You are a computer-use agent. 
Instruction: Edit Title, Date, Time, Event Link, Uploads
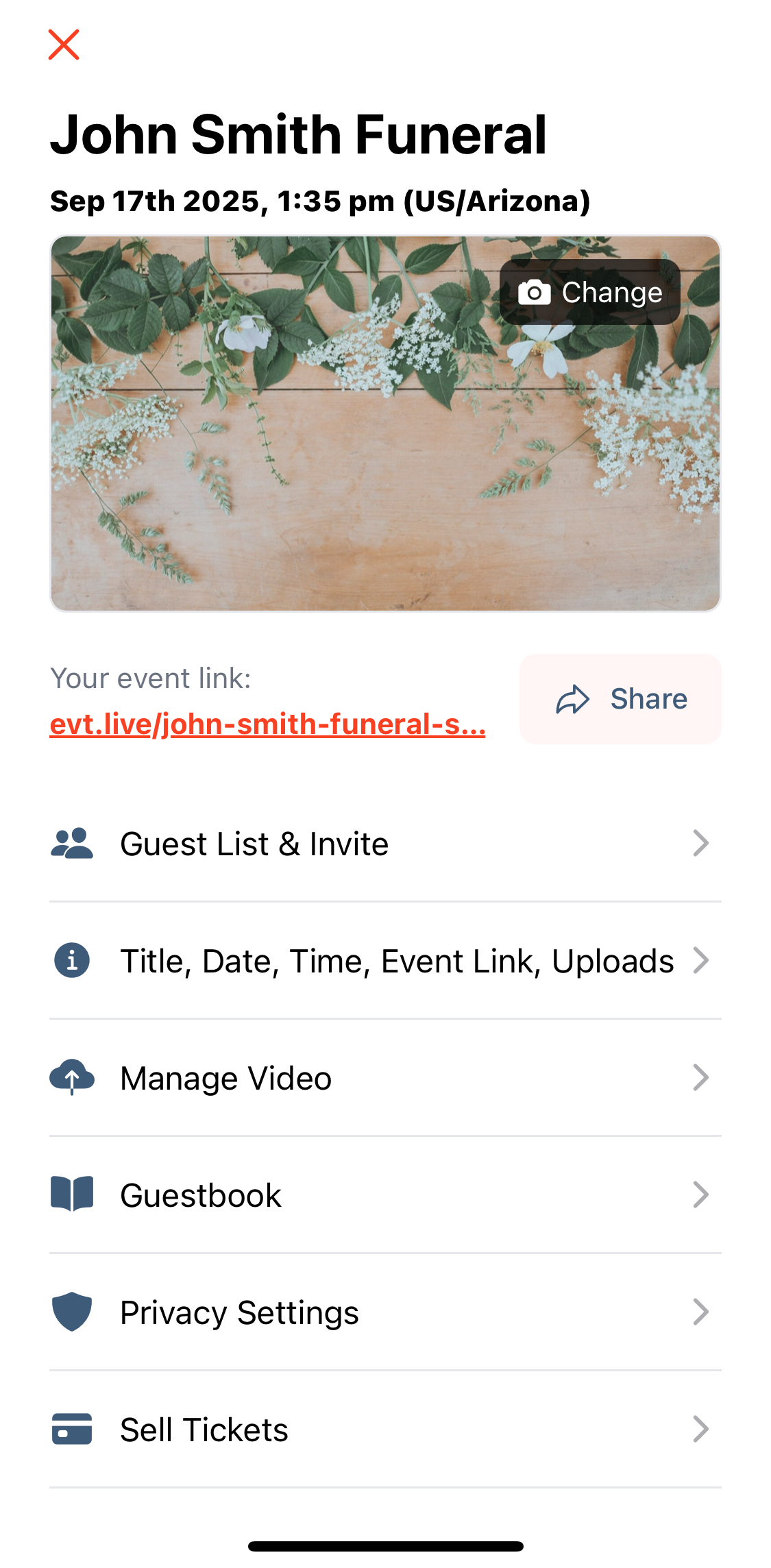coord(385,961)
